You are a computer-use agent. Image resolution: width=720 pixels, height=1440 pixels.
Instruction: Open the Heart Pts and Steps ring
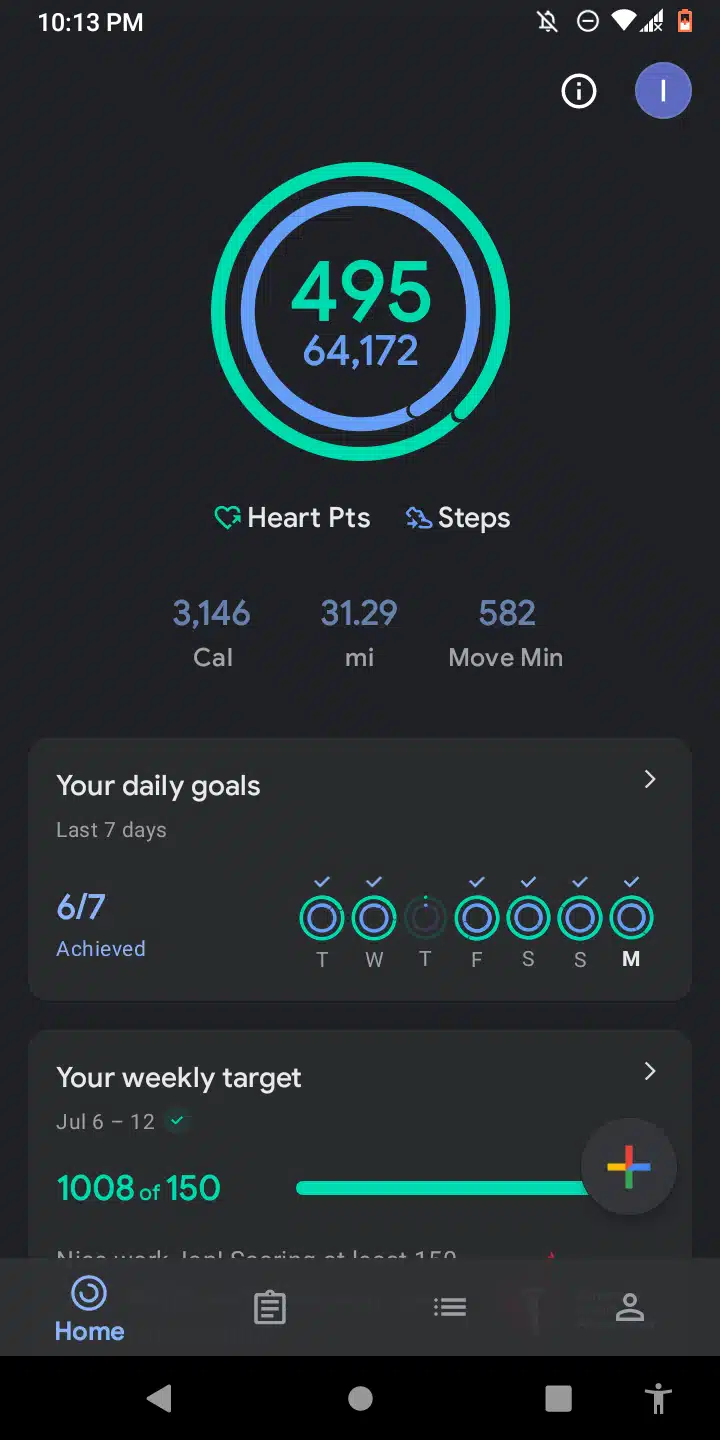tap(361, 312)
